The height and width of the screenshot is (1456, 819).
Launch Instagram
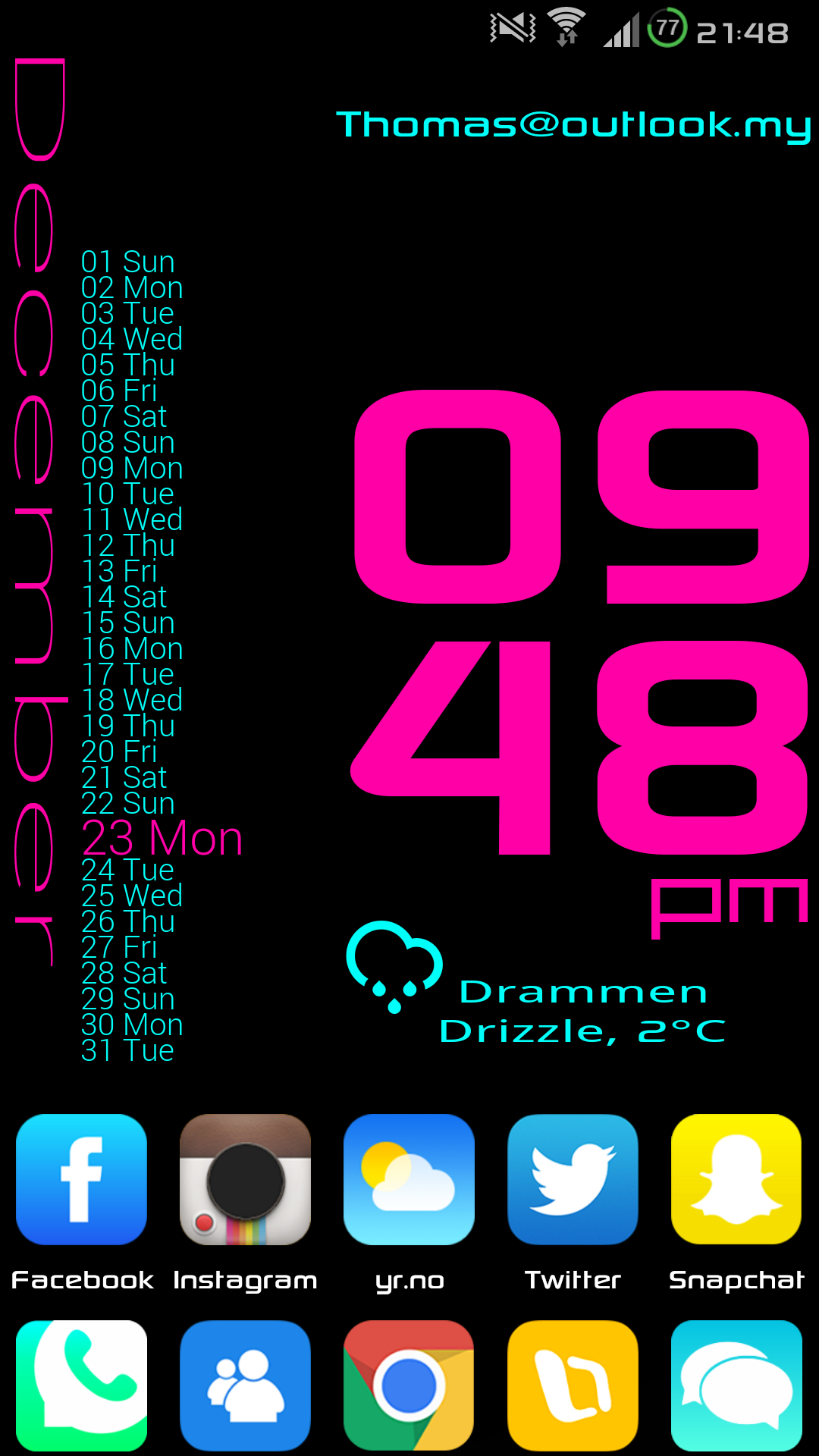[x=246, y=1179]
